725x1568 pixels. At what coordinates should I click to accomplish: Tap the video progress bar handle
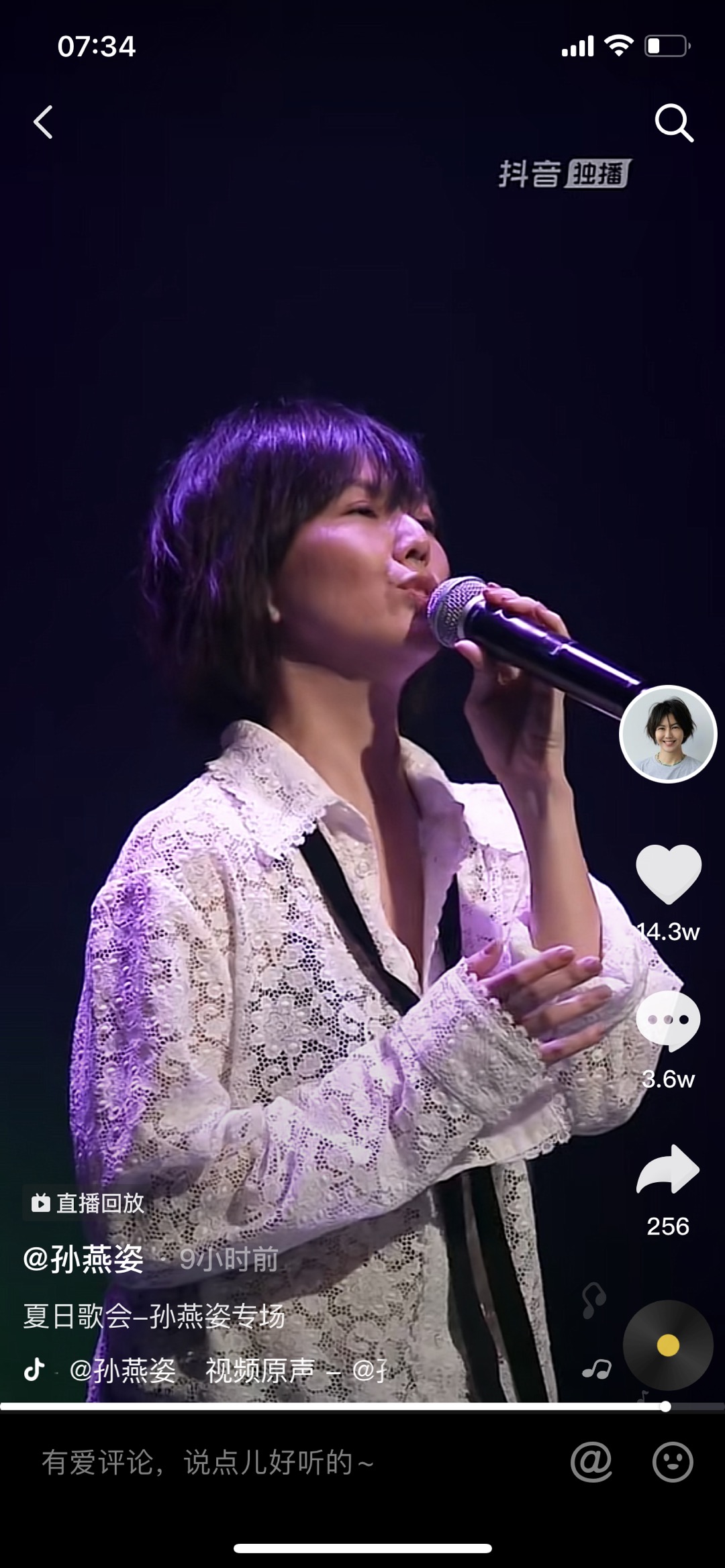(665, 1407)
